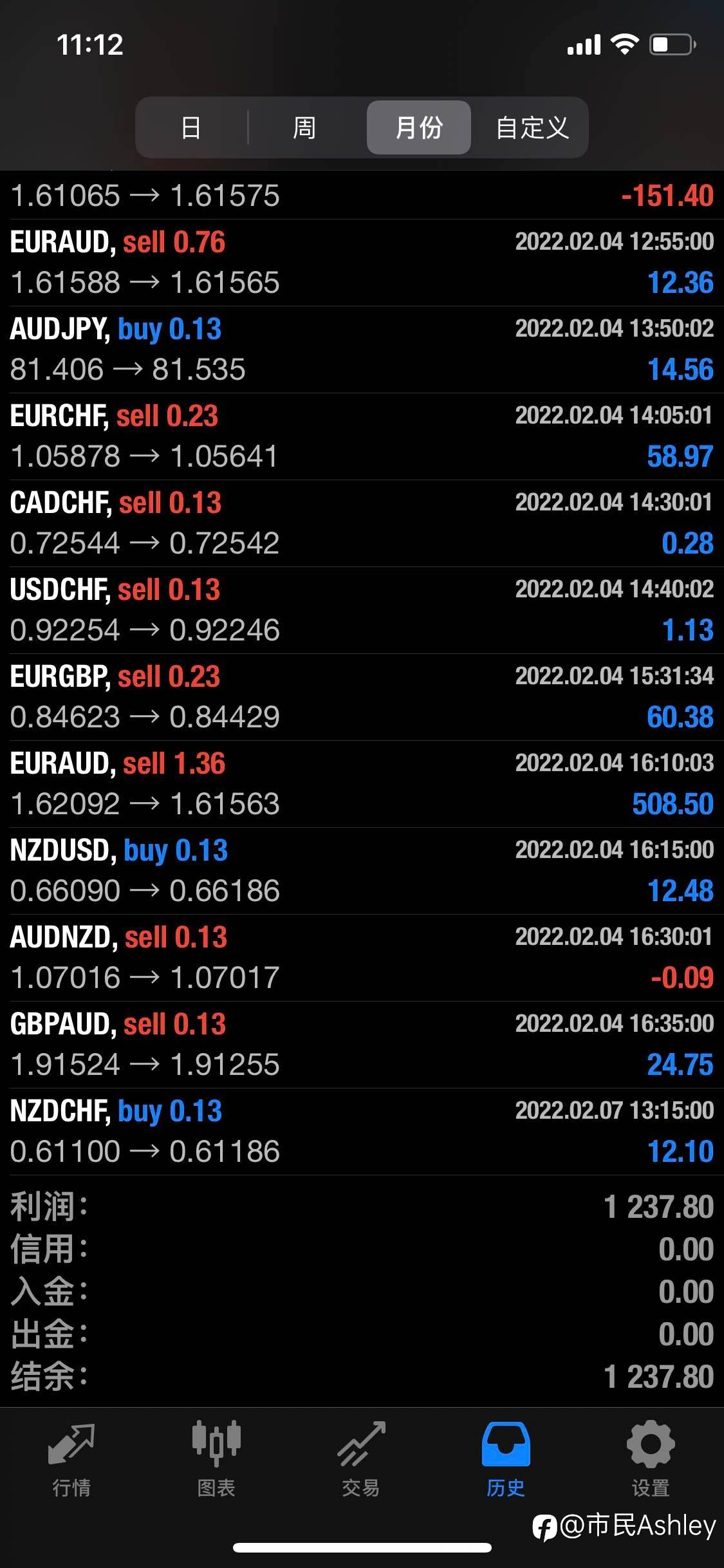Image resolution: width=724 pixels, height=1568 pixels.
Task: Open 设置 settings tab
Action: click(x=651, y=1459)
